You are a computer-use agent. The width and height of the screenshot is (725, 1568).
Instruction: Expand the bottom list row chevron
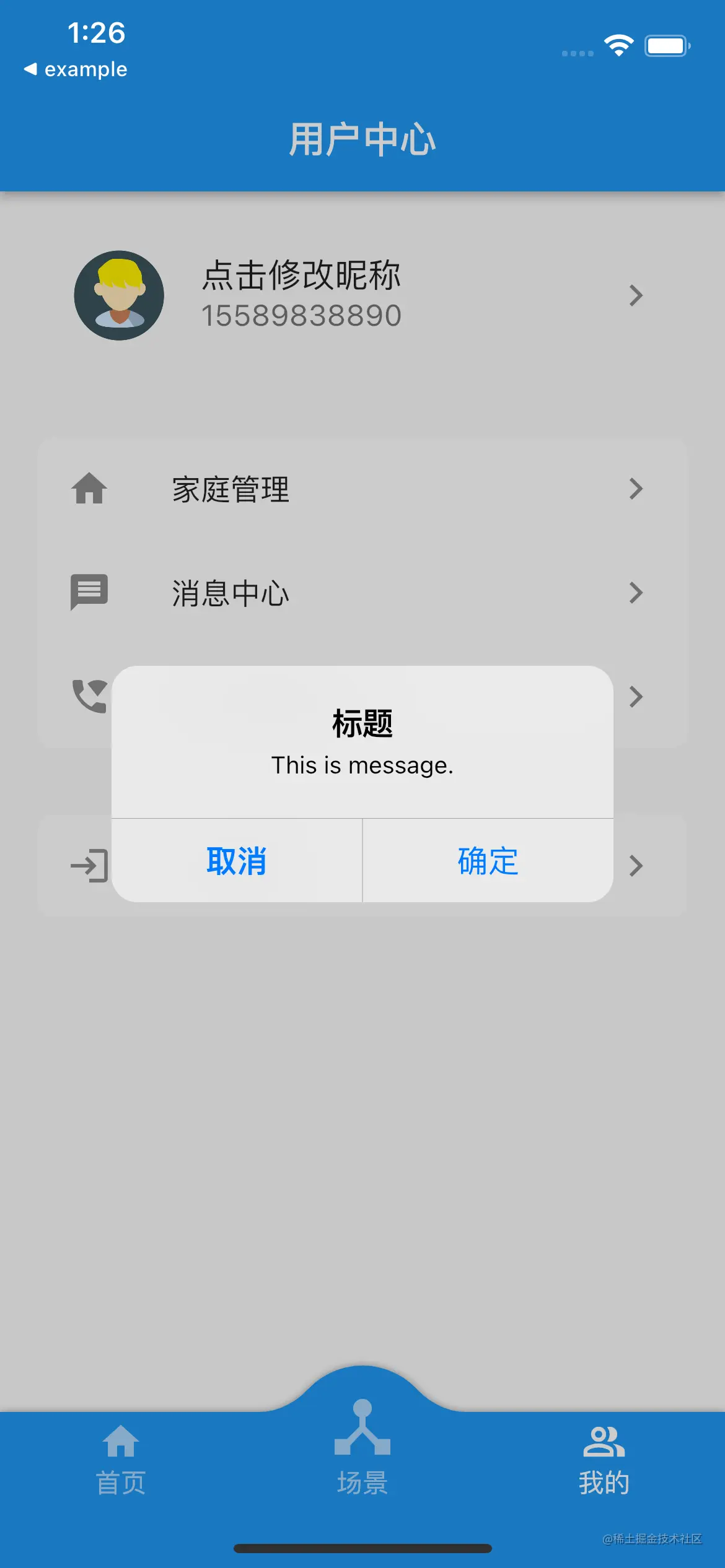[636, 865]
